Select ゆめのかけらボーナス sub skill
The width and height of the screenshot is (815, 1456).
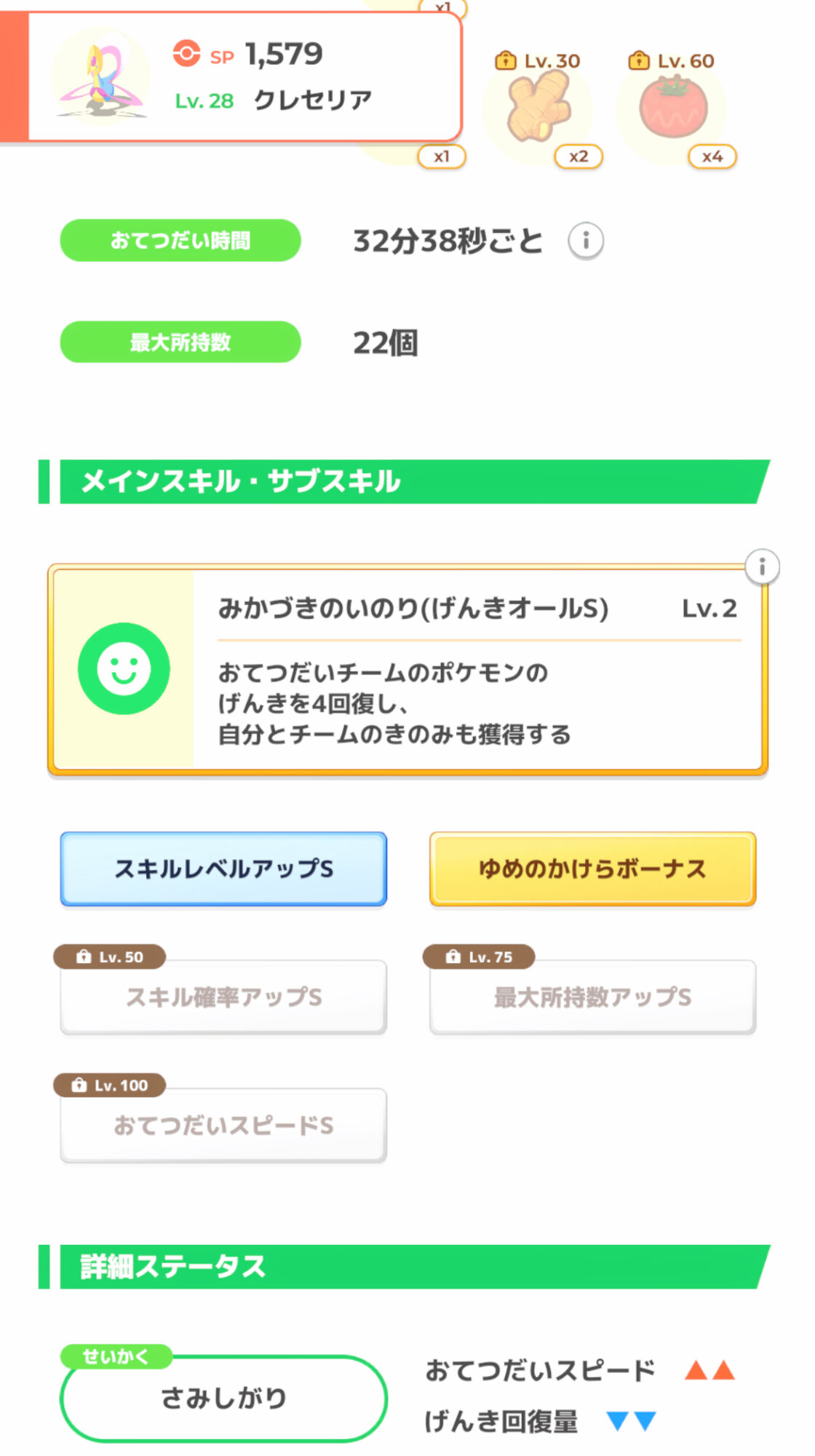592,869
